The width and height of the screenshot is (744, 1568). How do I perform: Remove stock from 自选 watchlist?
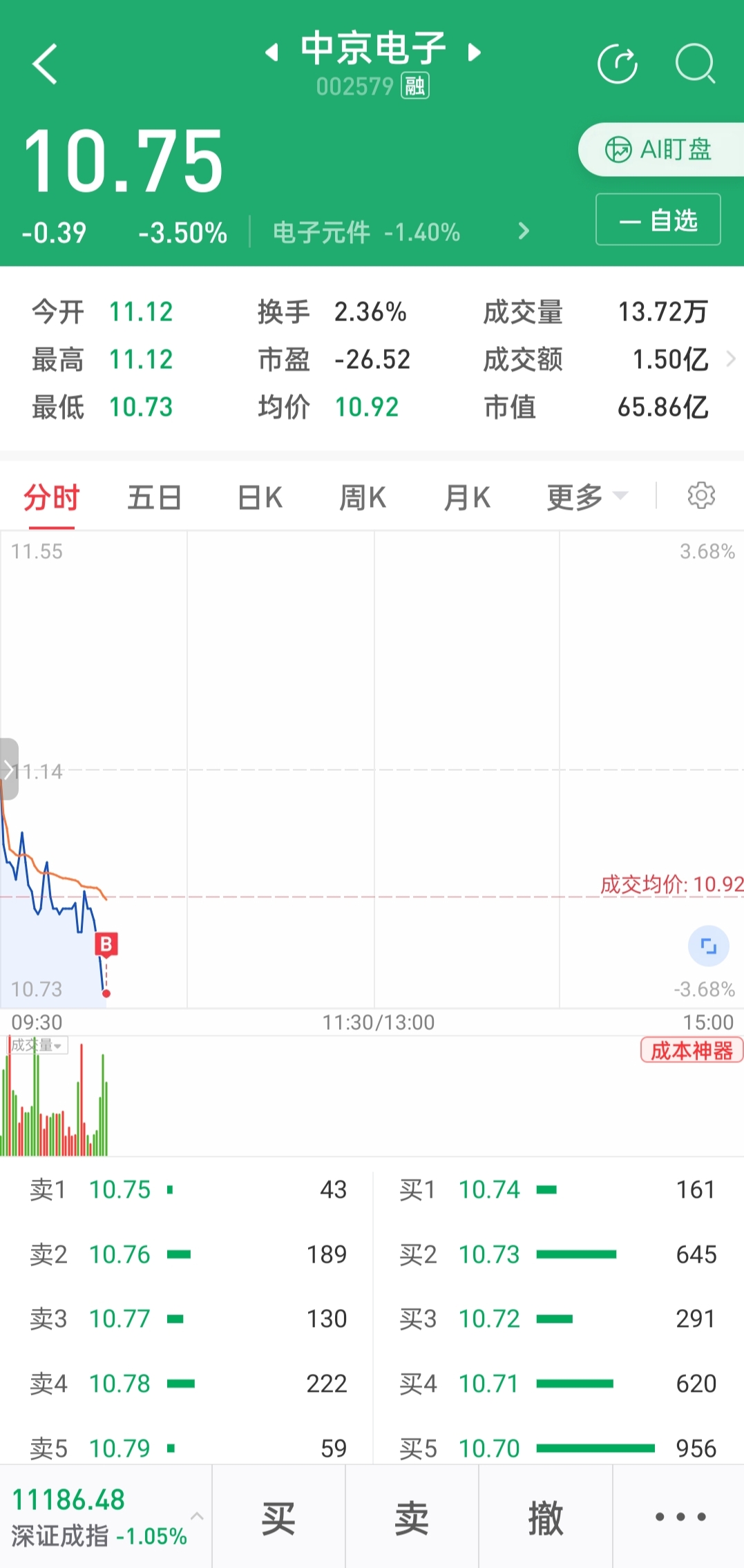click(658, 220)
